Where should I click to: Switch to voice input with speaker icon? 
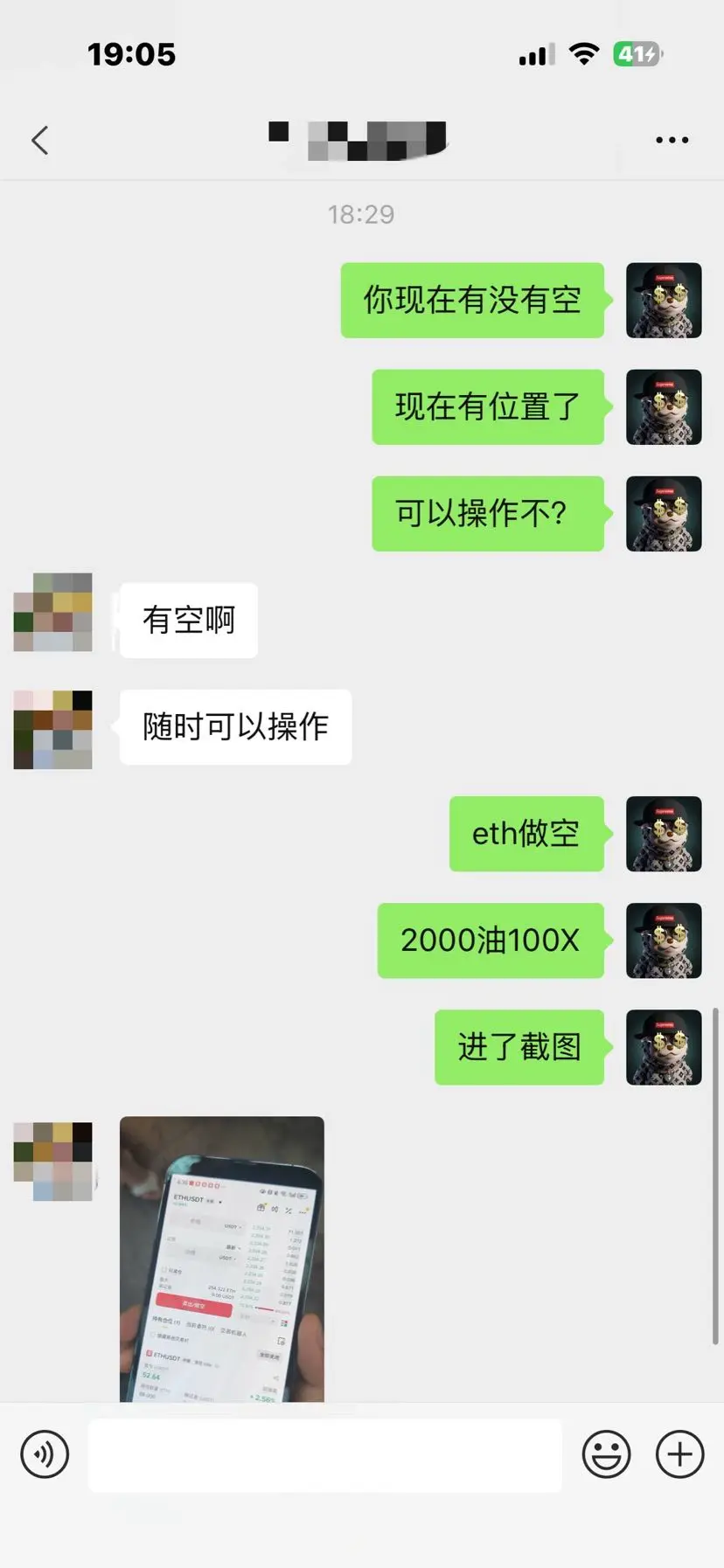pos(45,1454)
